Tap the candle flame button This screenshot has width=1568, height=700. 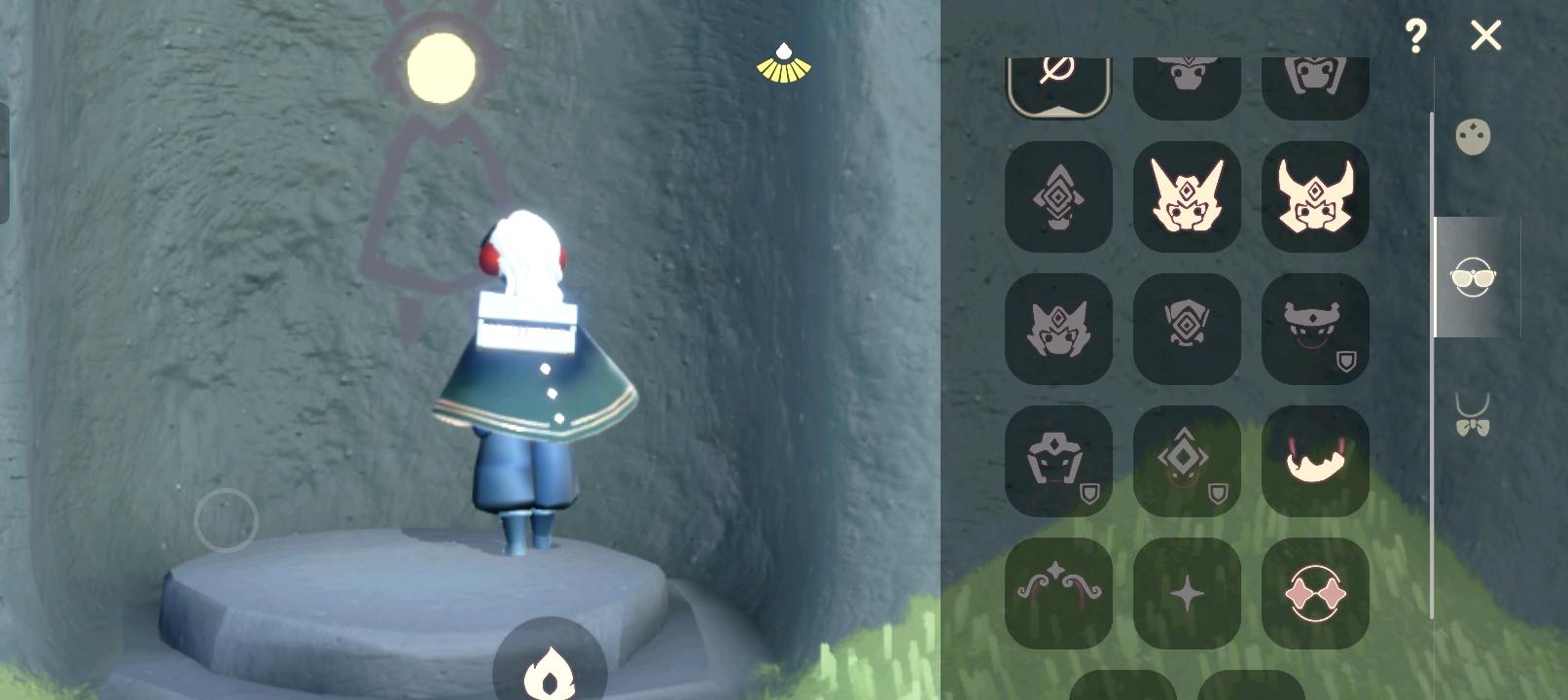[550, 671]
